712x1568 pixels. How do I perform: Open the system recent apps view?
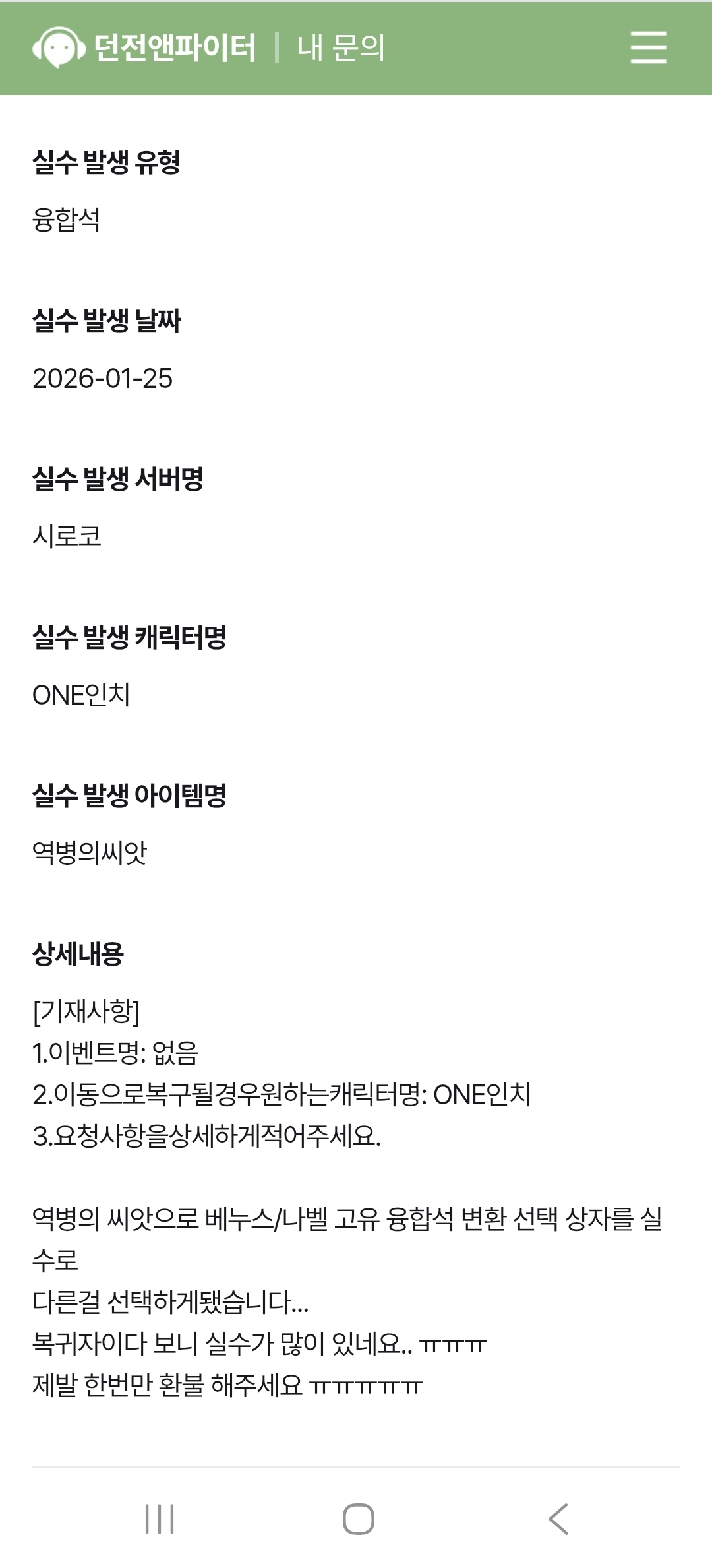pos(160,1519)
